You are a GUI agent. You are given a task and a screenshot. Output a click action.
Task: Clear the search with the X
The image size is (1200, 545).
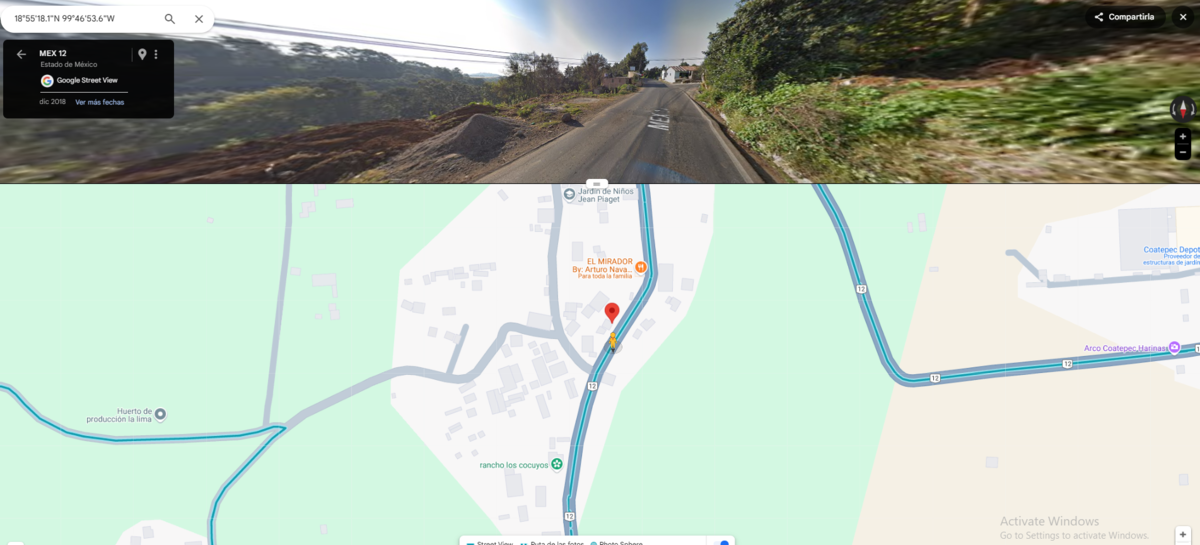[199, 19]
